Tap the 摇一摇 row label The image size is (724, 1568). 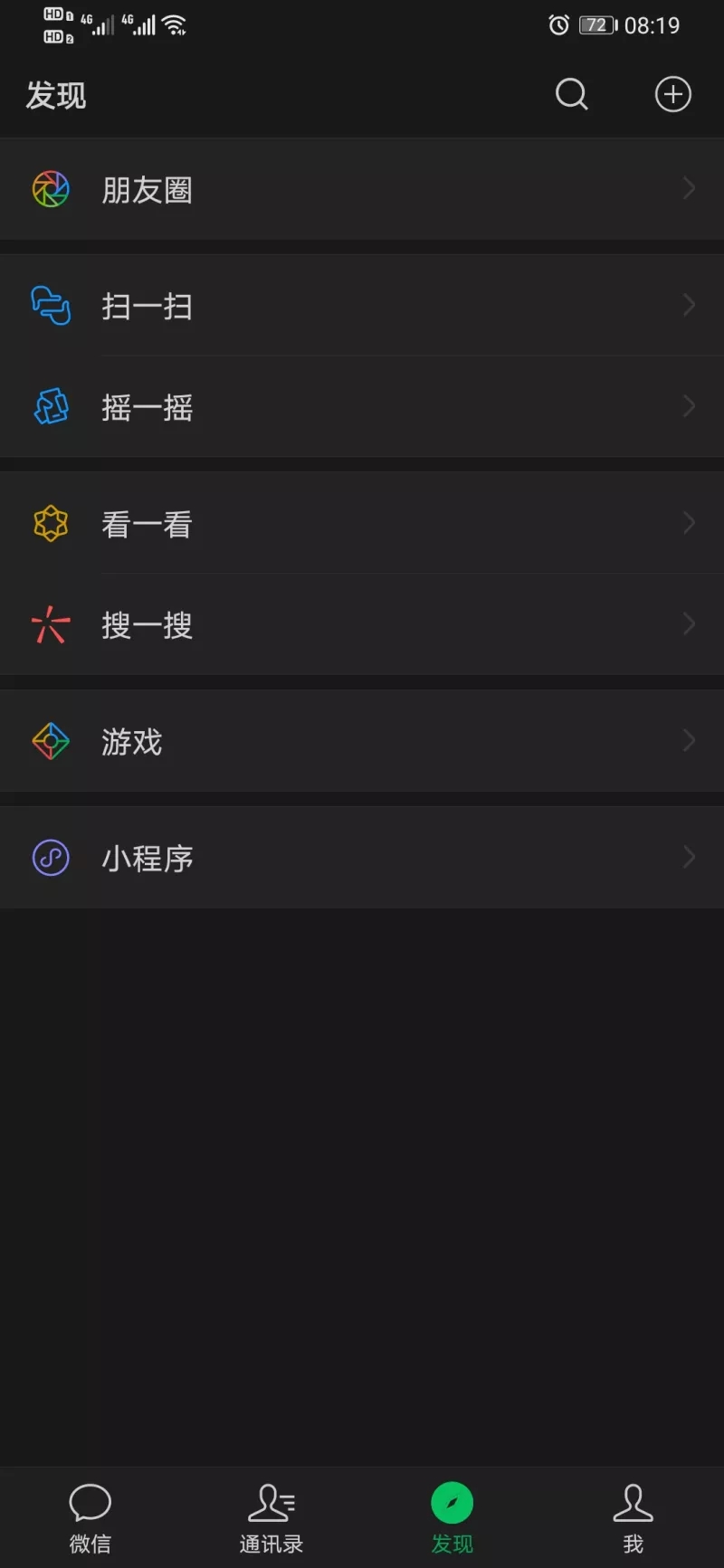point(148,408)
